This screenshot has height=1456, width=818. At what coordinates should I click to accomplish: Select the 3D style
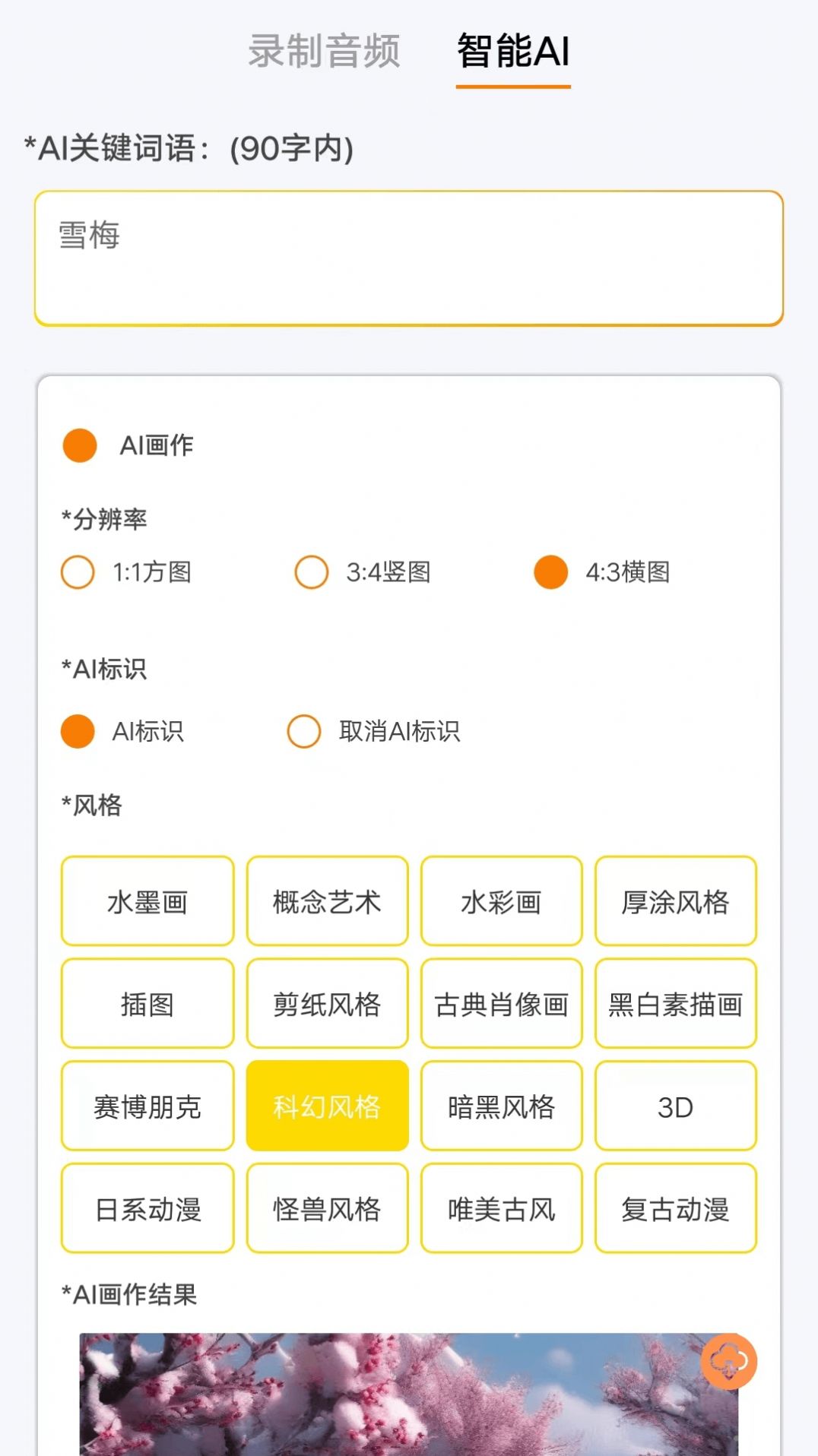tap(675, 1106)
